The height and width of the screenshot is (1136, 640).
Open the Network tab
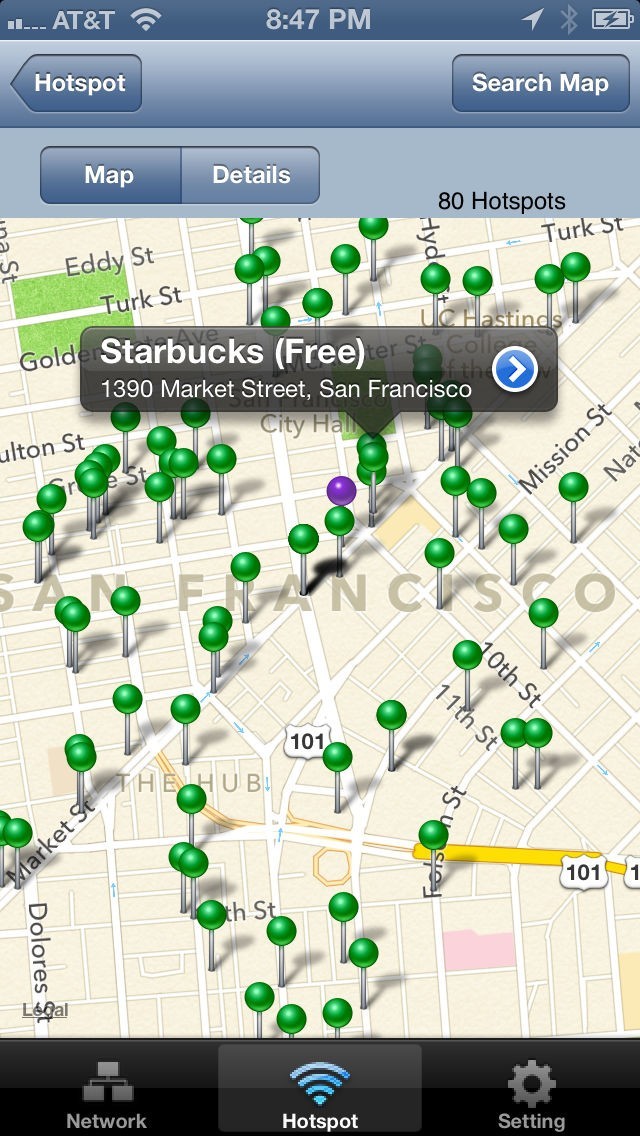click(x=106, y=1092)
